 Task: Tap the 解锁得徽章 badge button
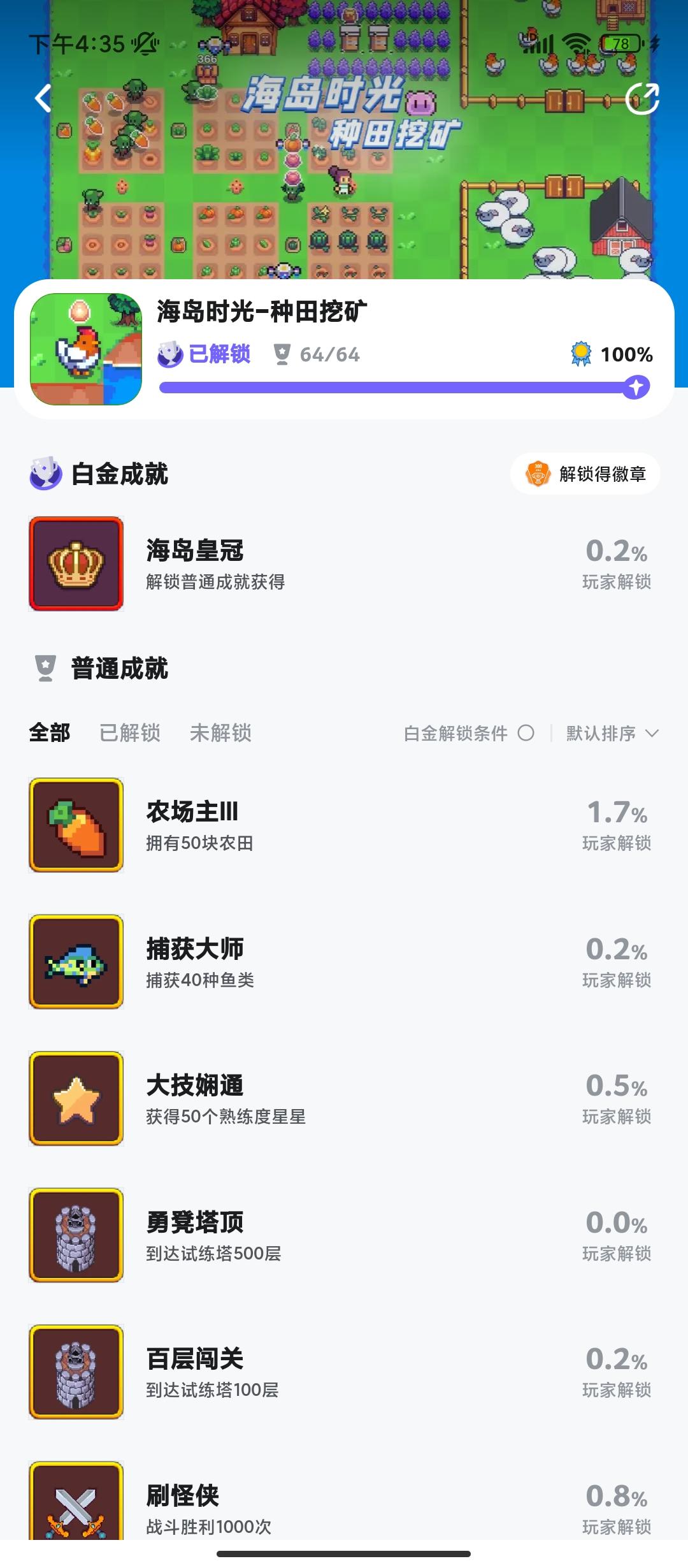pos(585,474)
